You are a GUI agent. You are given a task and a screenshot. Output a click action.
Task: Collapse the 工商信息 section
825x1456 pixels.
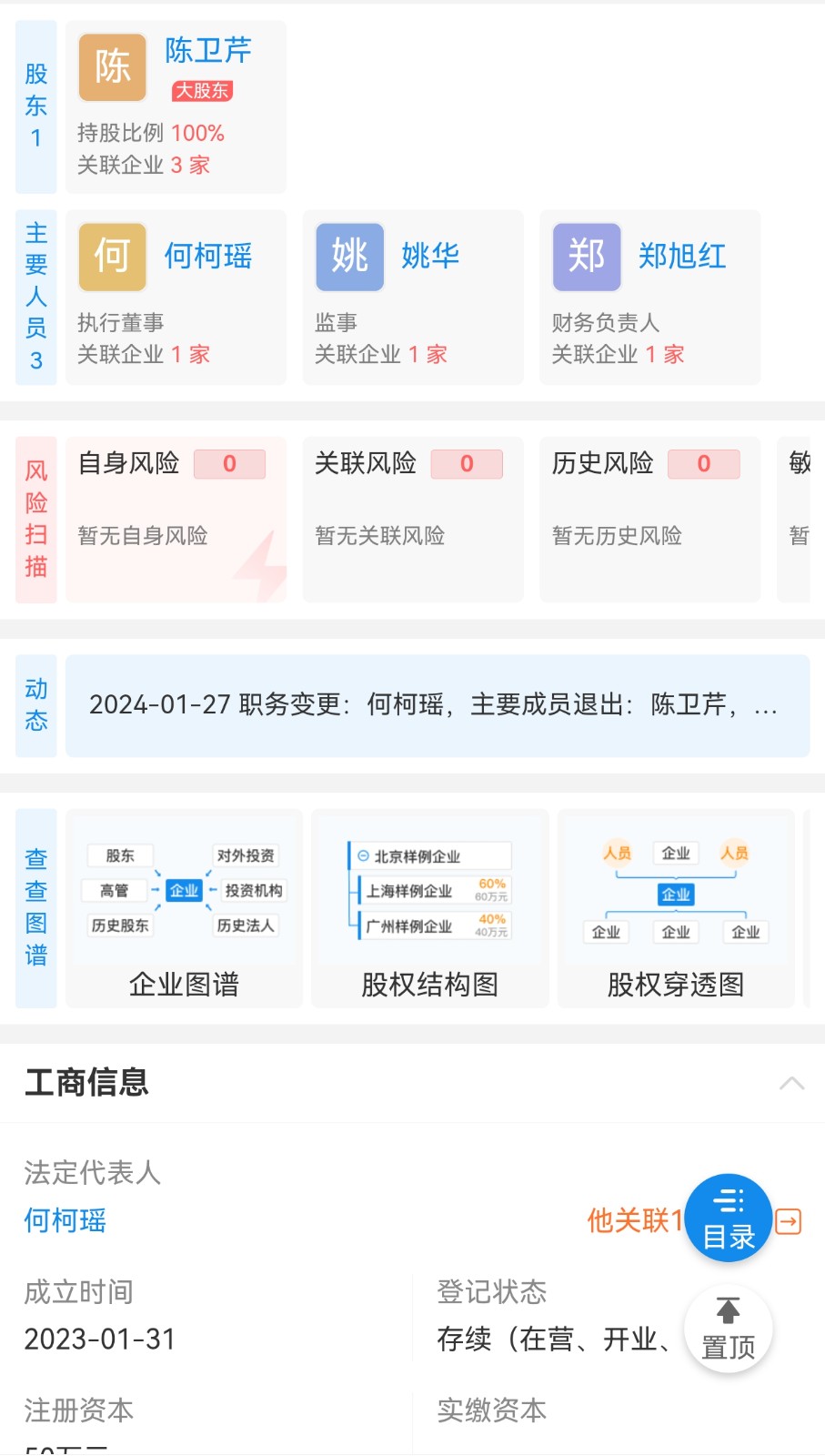point(791,1083)
